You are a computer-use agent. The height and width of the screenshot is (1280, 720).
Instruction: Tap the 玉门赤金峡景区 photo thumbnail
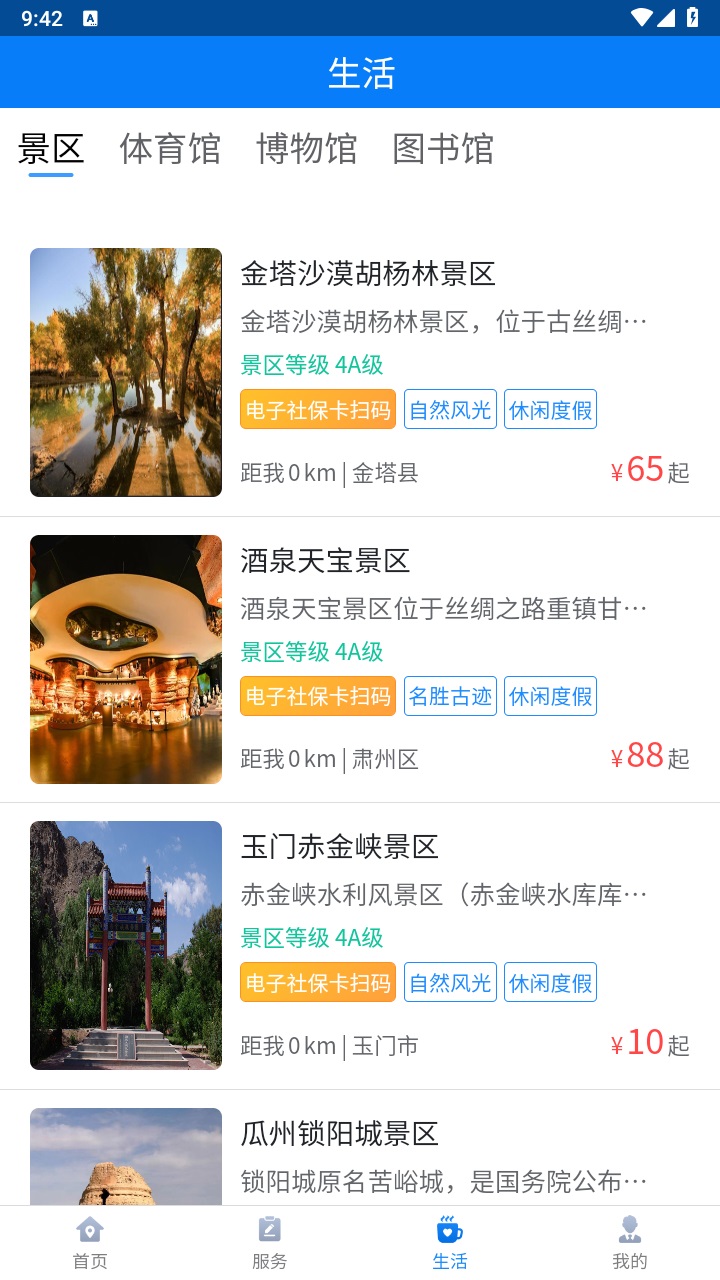click(126, 945)
